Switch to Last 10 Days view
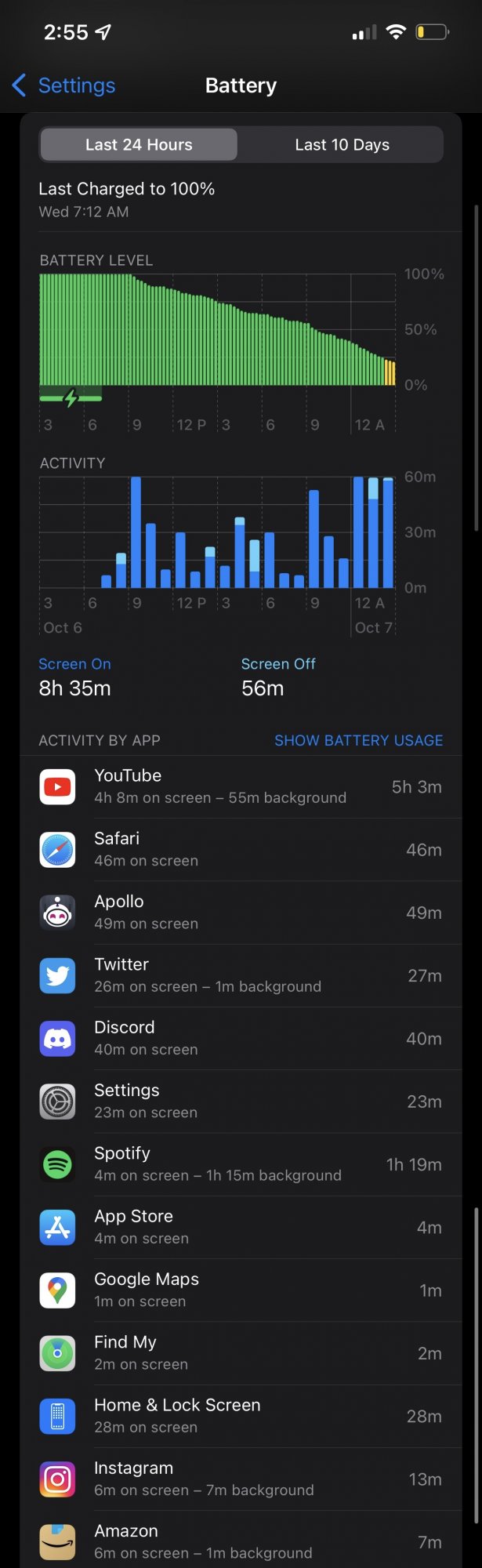 pyautogui.click(x=341, y=145)
